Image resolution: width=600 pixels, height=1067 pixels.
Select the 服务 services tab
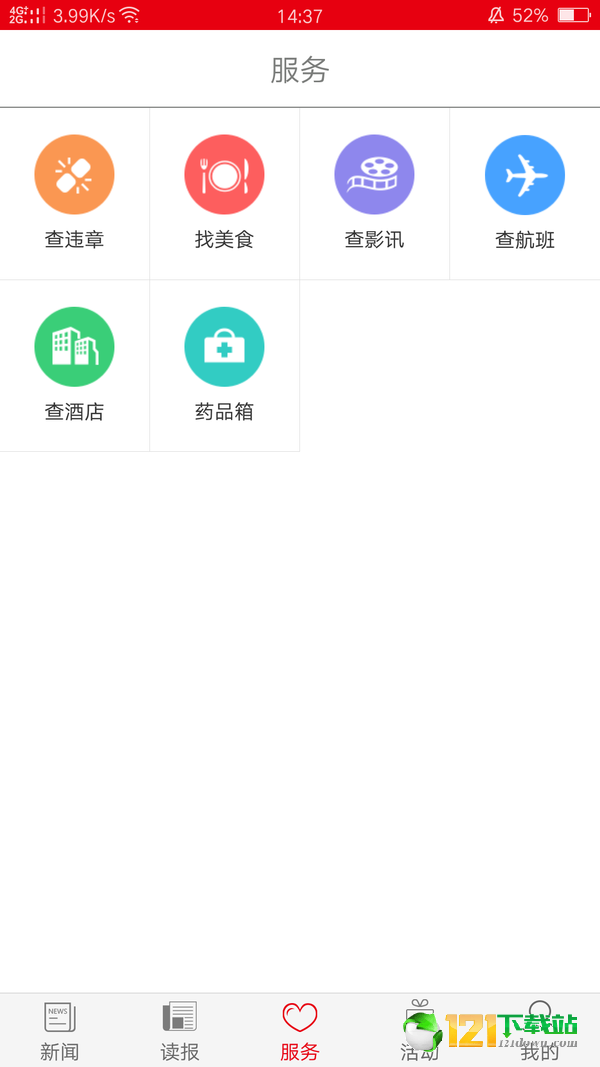point(300,1030)
